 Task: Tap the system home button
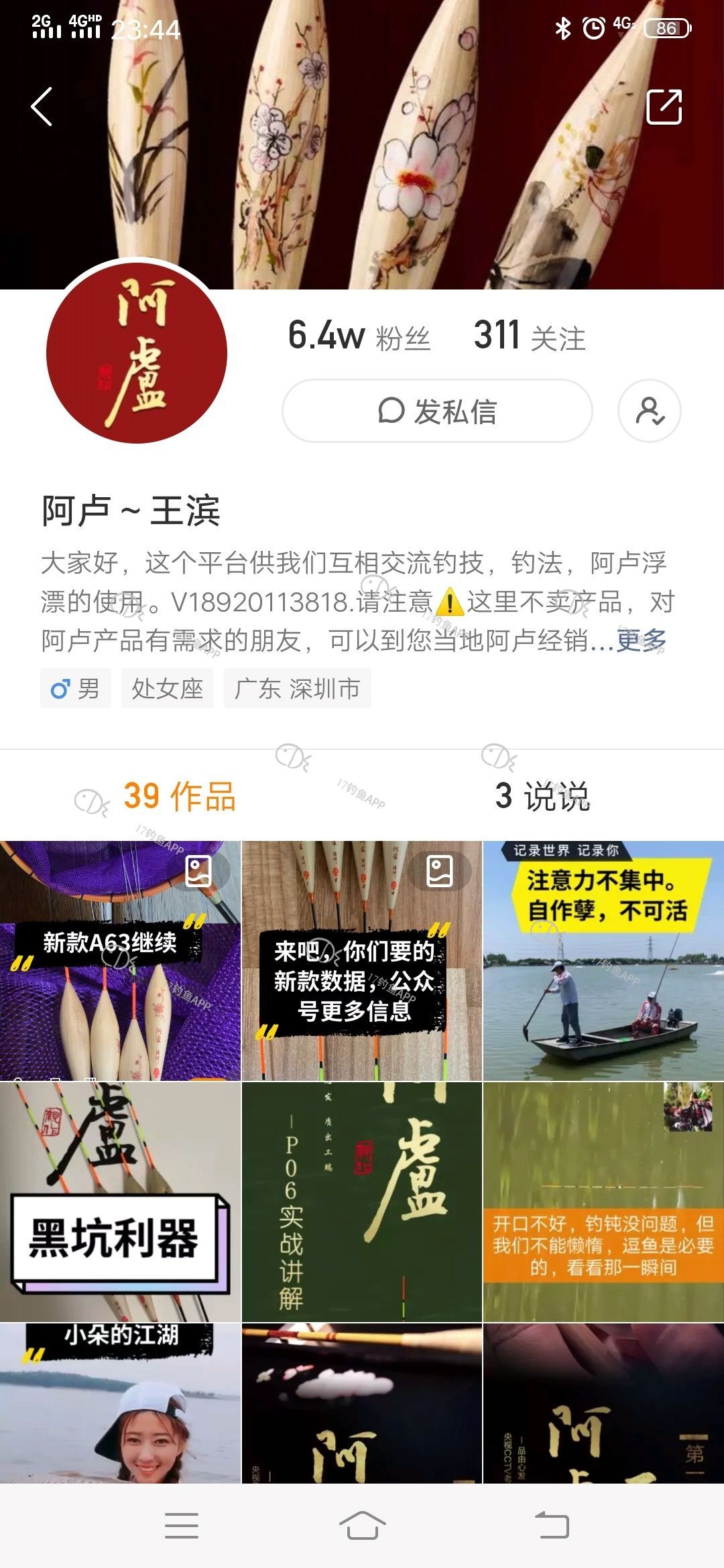point(362,1526)
